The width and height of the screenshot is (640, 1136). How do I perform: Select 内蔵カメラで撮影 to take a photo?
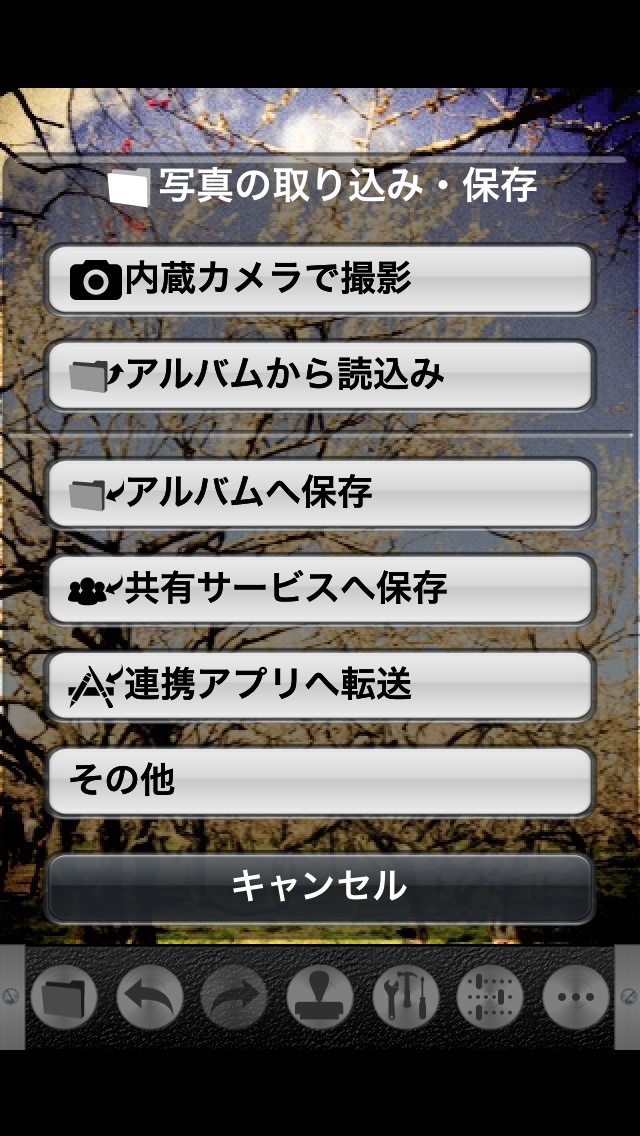(320, 280)
